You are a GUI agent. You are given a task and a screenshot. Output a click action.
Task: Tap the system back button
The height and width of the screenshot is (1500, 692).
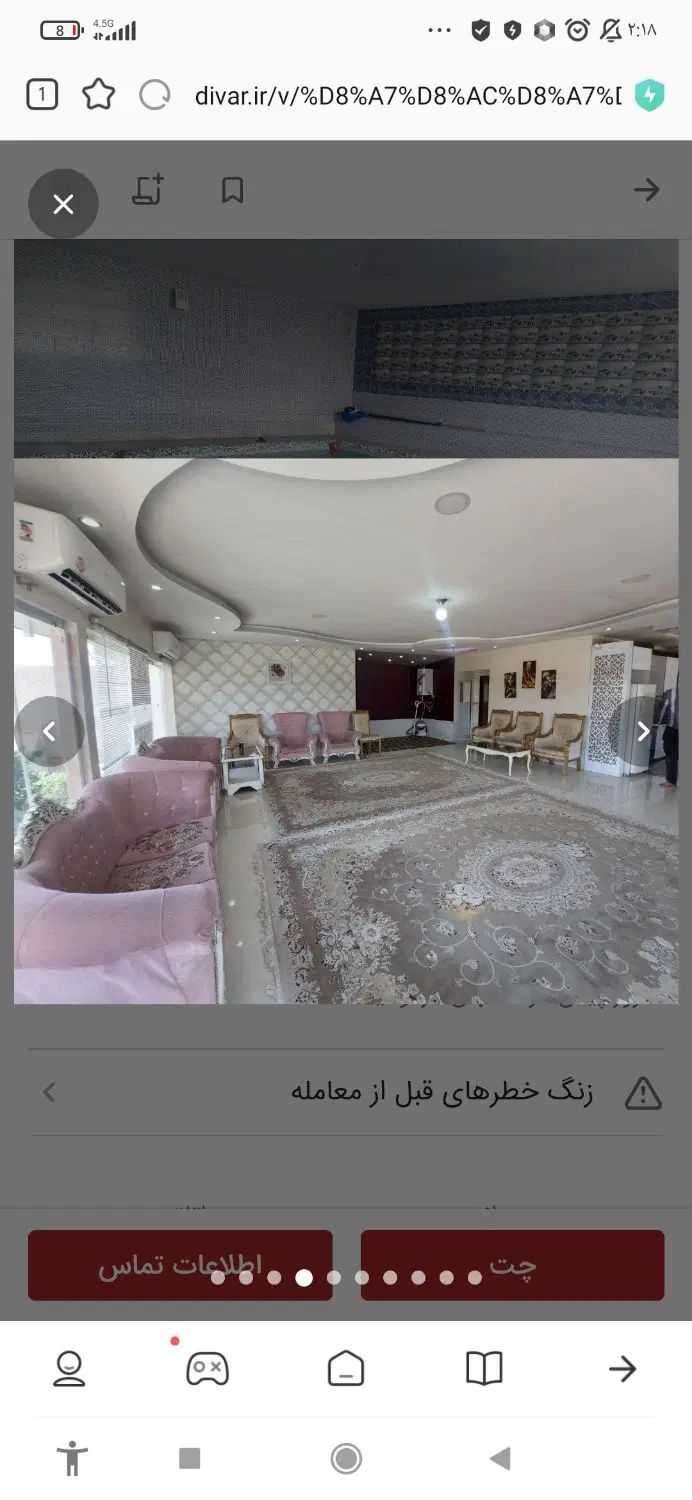[x=500, y=1458]
